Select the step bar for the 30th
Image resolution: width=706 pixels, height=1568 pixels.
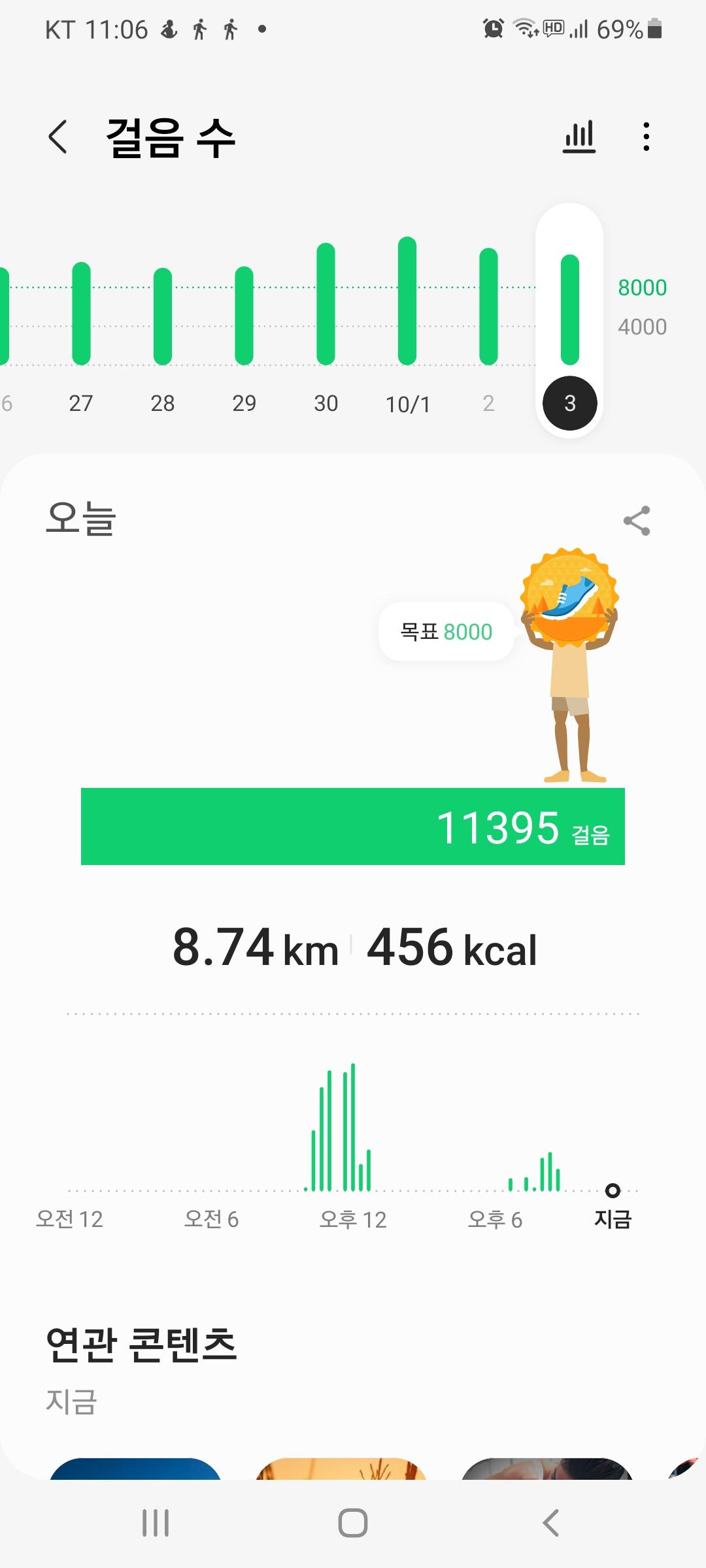pos(326,304)
